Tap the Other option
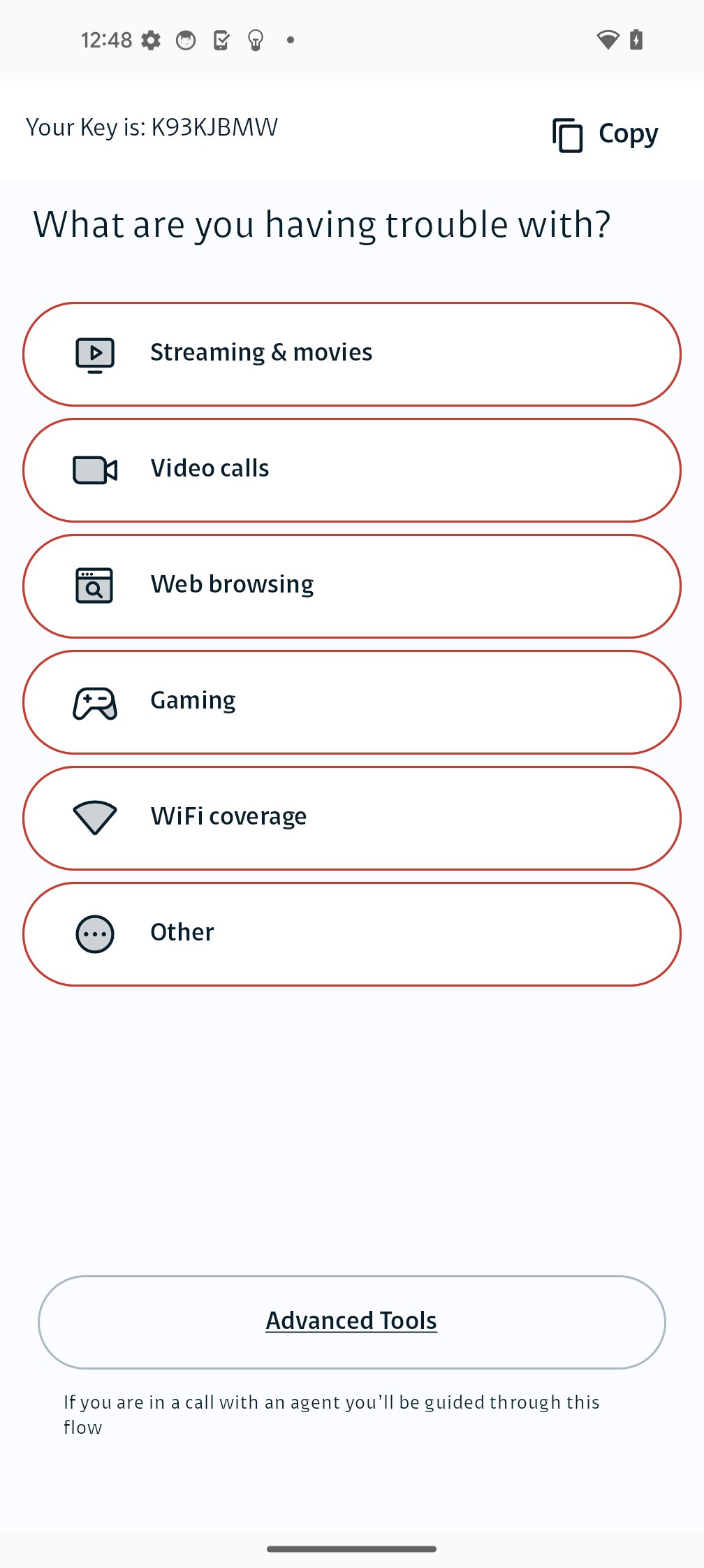704x1568 pixels. tap(352, 934)
